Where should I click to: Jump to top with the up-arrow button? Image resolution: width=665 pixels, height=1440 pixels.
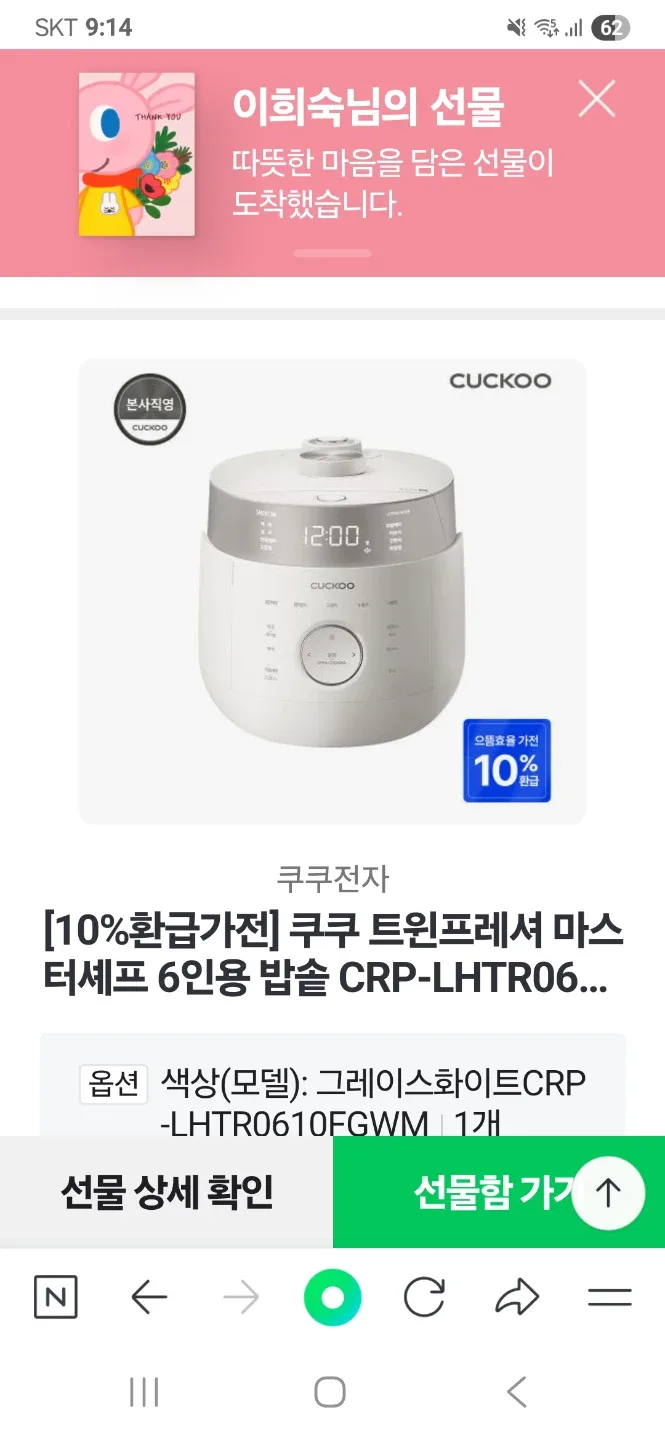click(608, 1191)
